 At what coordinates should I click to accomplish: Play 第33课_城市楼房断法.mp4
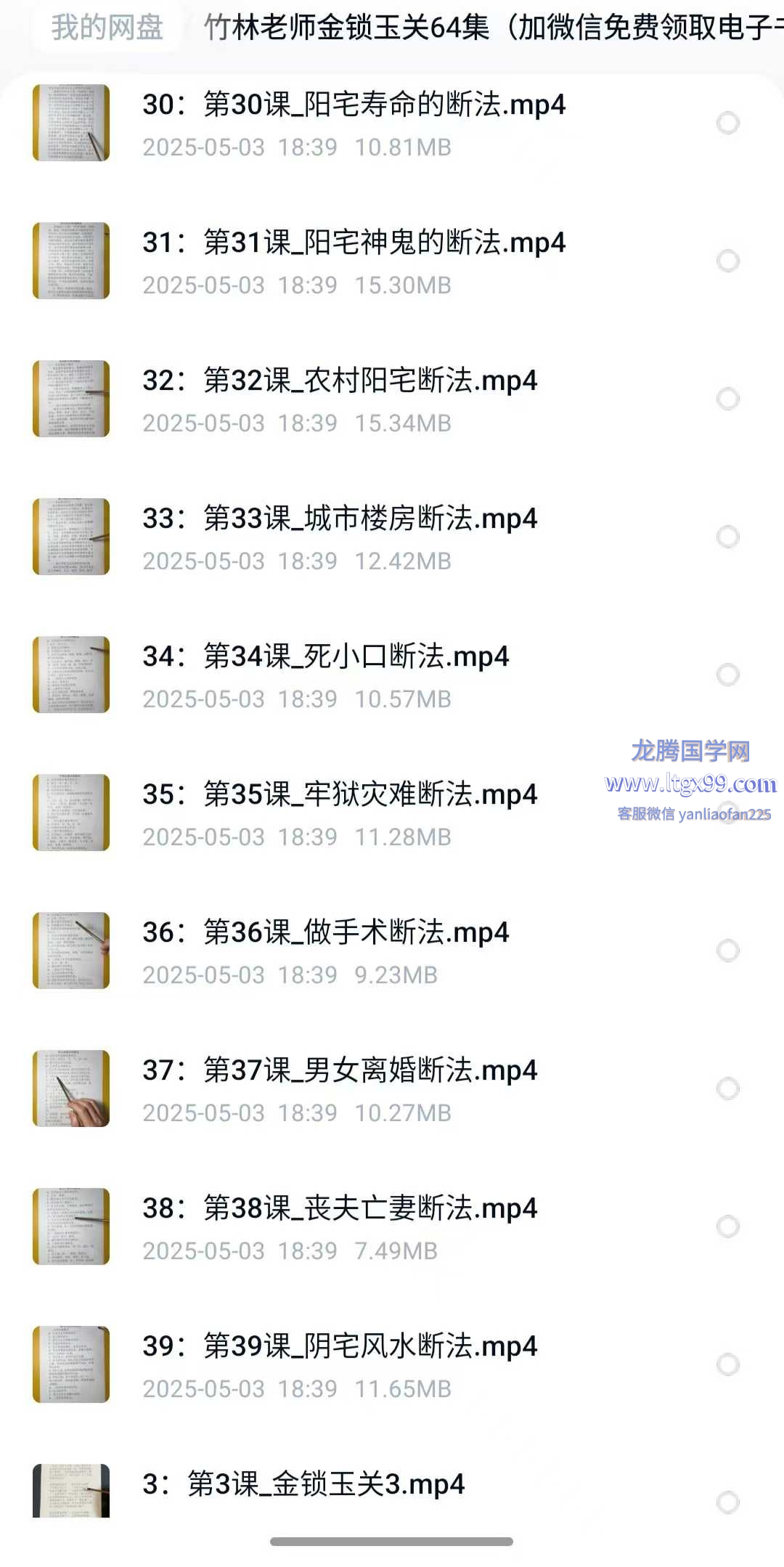tap(340, 519)
